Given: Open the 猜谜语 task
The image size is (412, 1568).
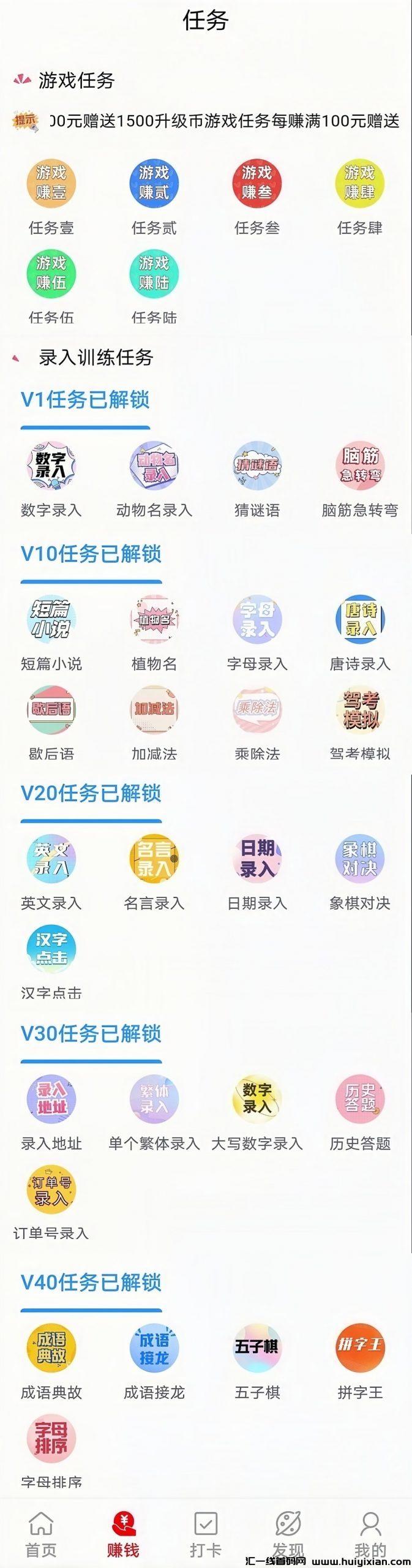Looking at the screenshot, I should tap(257, 466).
